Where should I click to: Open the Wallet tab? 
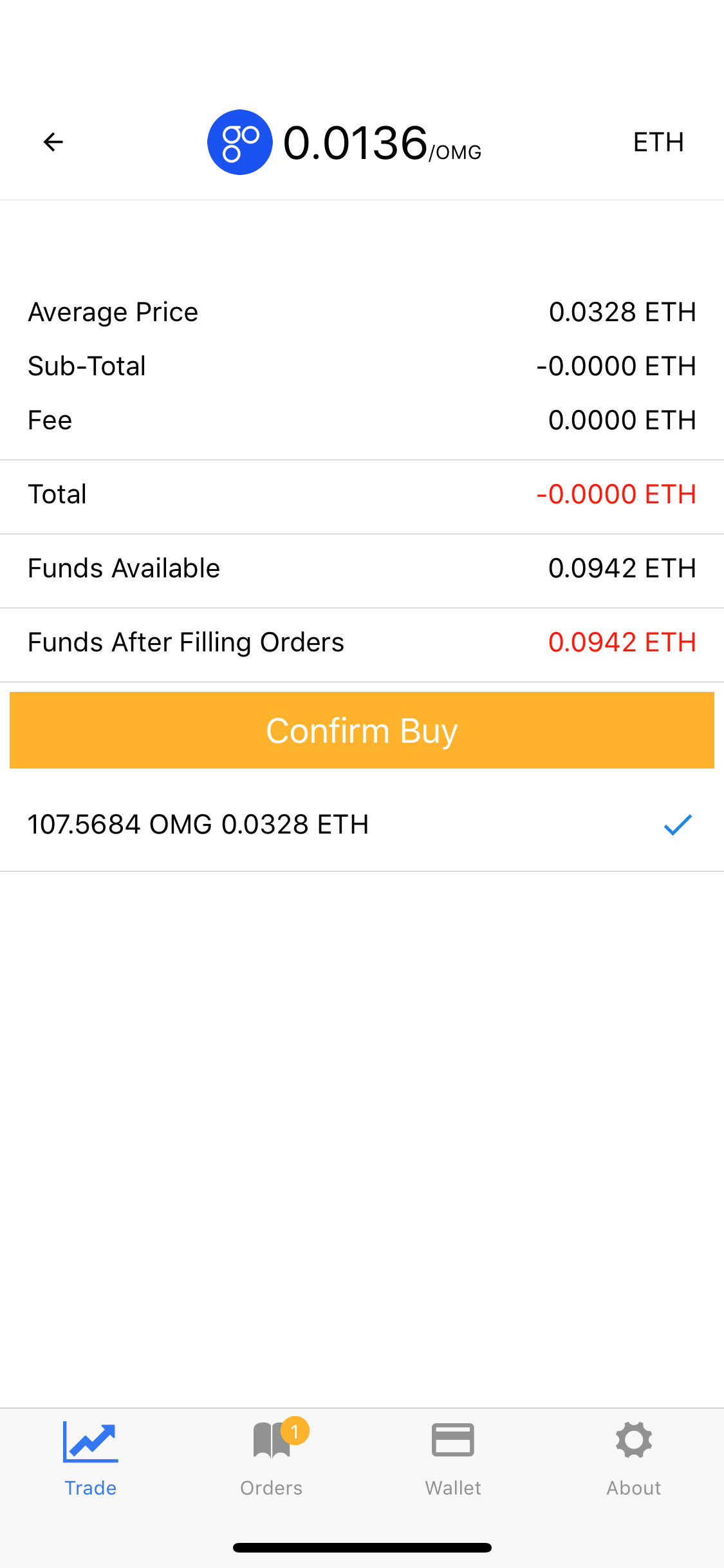click(x=452, y=1457)
